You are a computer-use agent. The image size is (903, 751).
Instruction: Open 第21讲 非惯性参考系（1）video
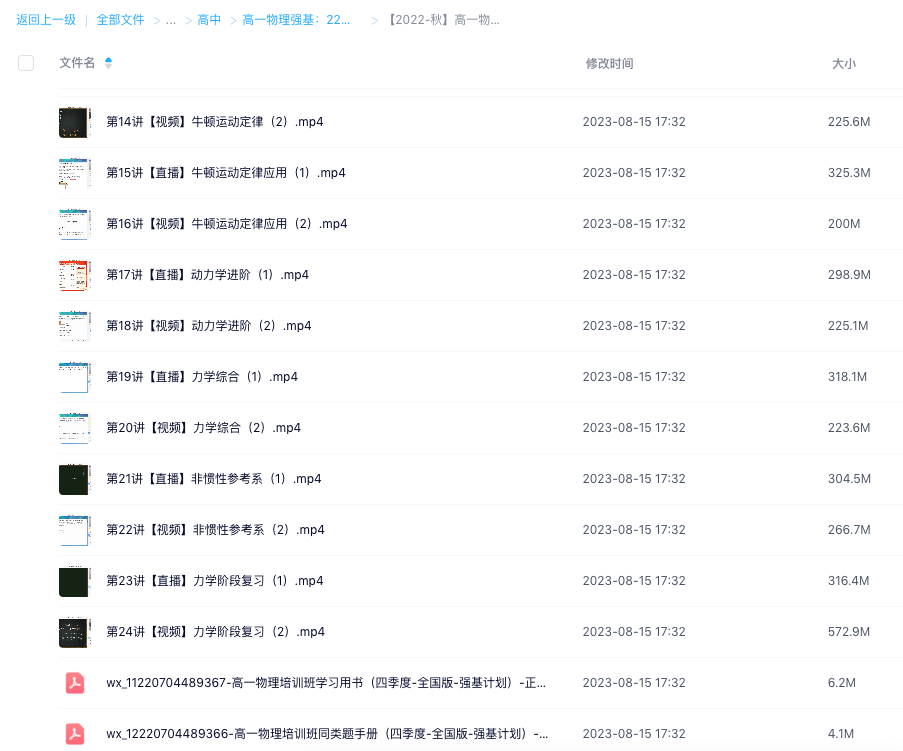[213, 479]
